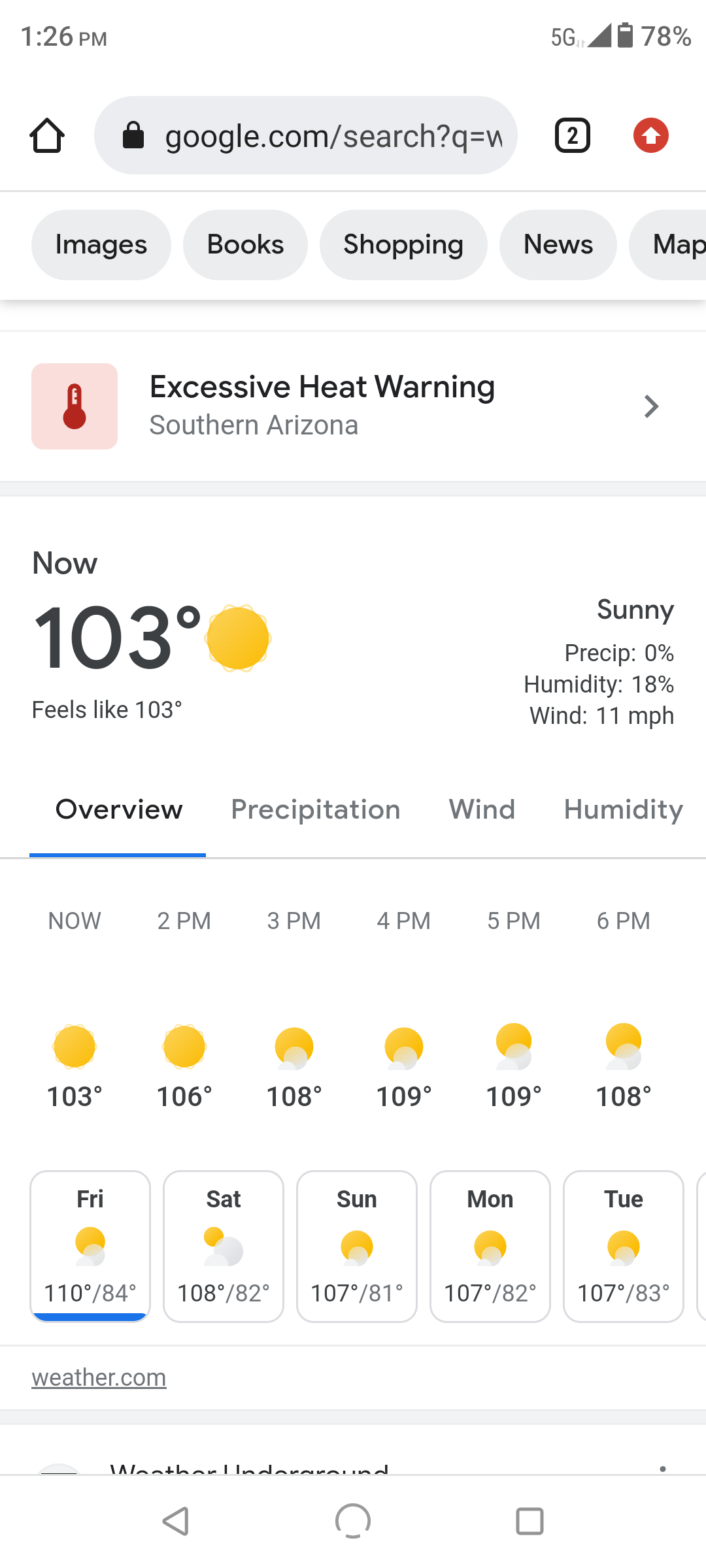
Task: Choose the Sun daily forecast
Action: pyautogui.click(x=357, y=1246)
